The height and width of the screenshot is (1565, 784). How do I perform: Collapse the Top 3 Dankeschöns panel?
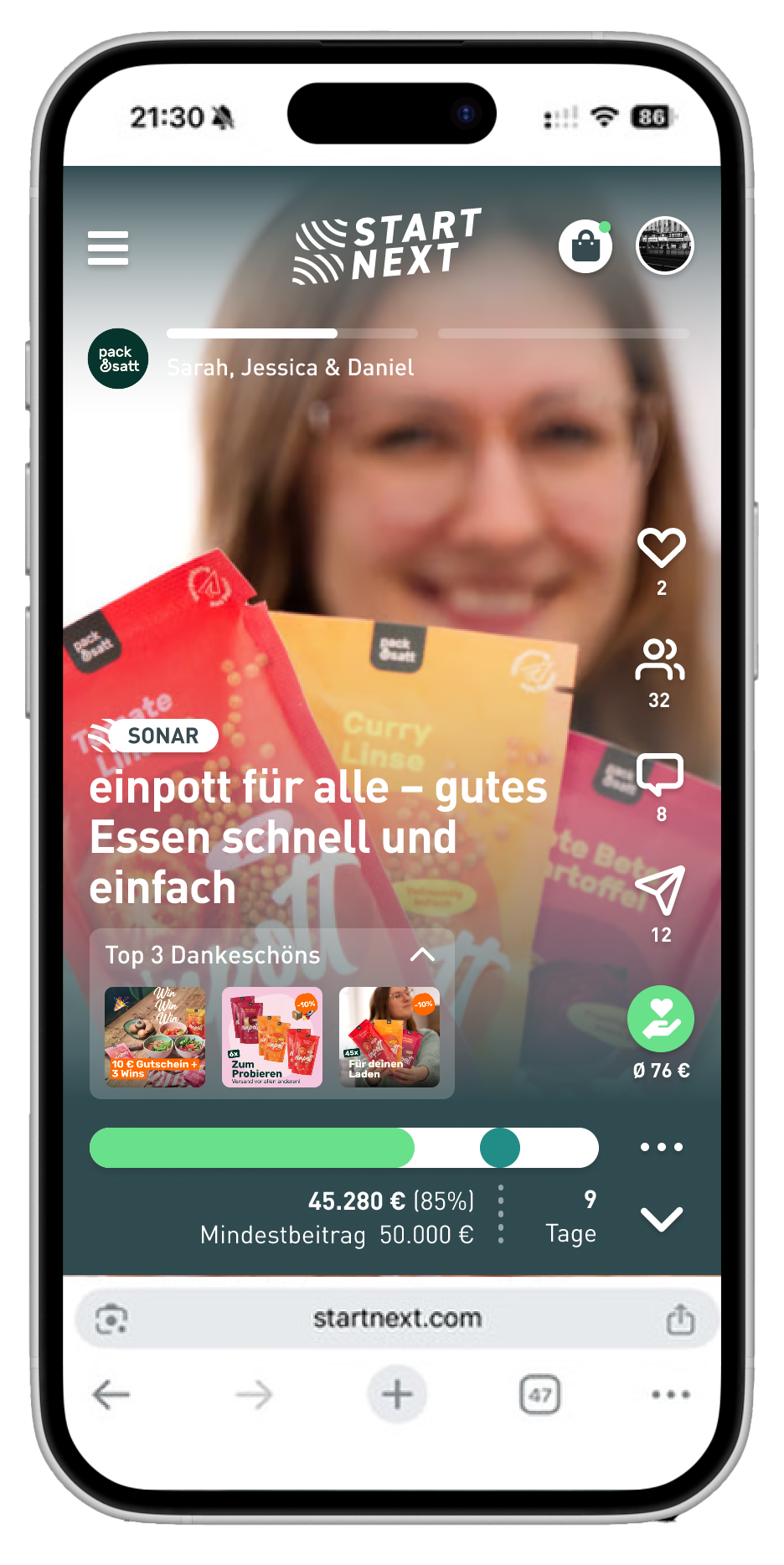click(x=422, y=954)
